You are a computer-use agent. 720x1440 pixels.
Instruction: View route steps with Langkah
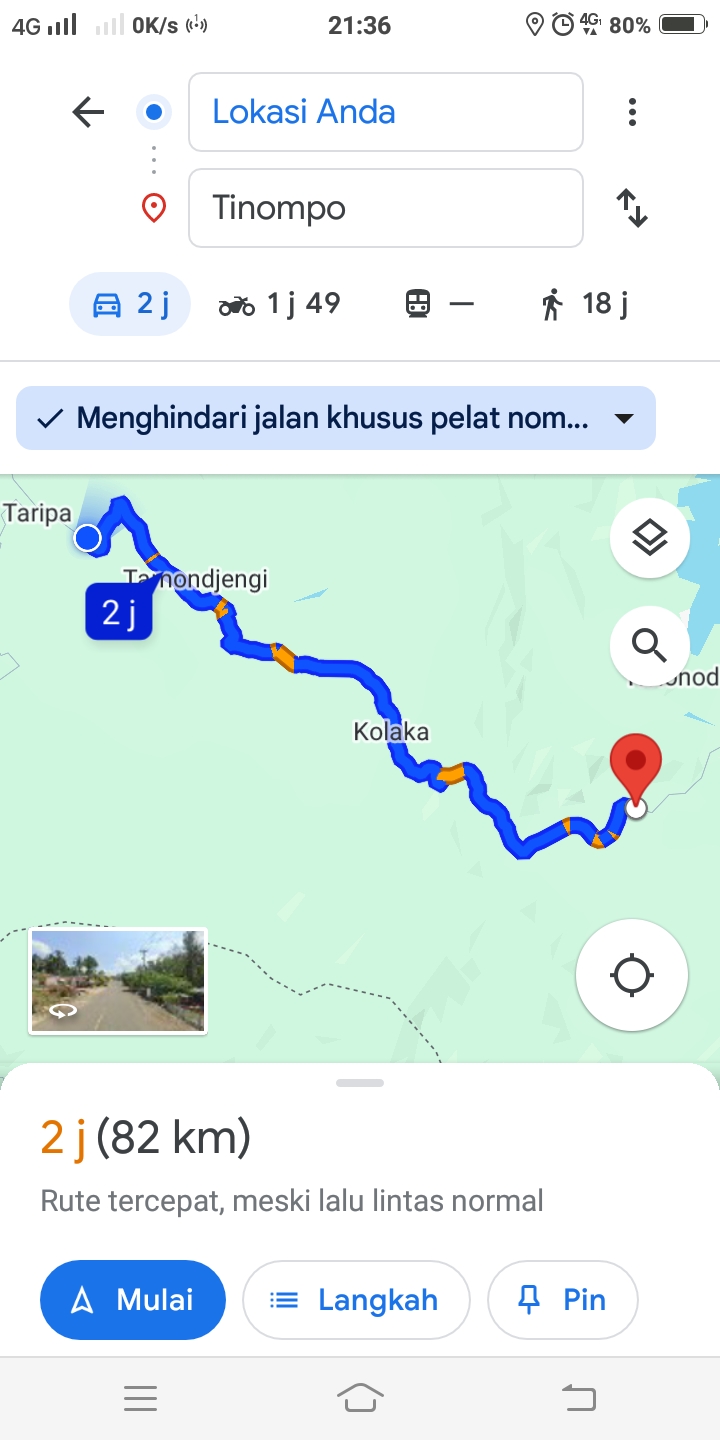coord(356,1300)
